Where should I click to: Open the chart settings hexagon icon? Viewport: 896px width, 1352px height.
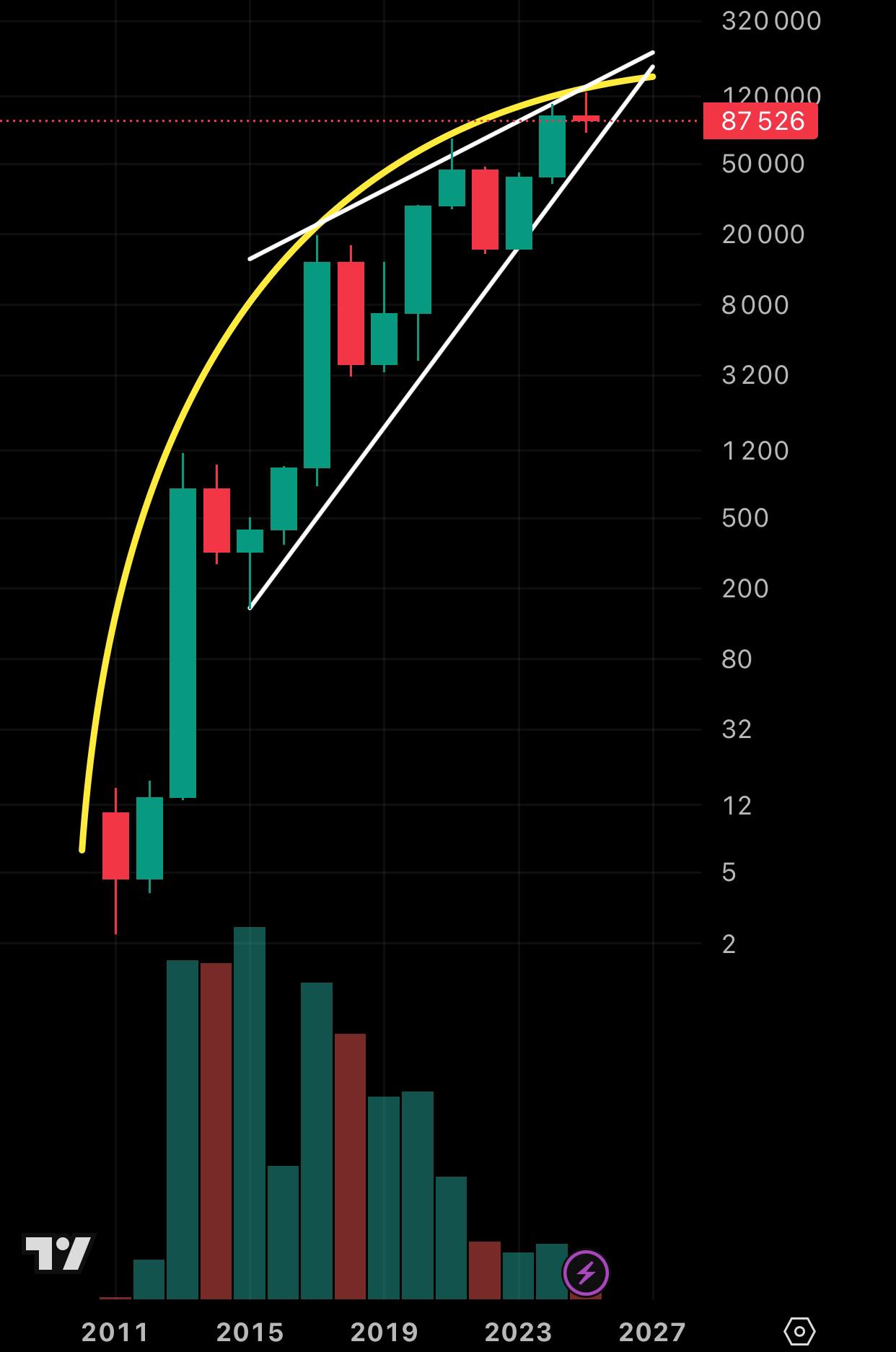point(799,1331)
